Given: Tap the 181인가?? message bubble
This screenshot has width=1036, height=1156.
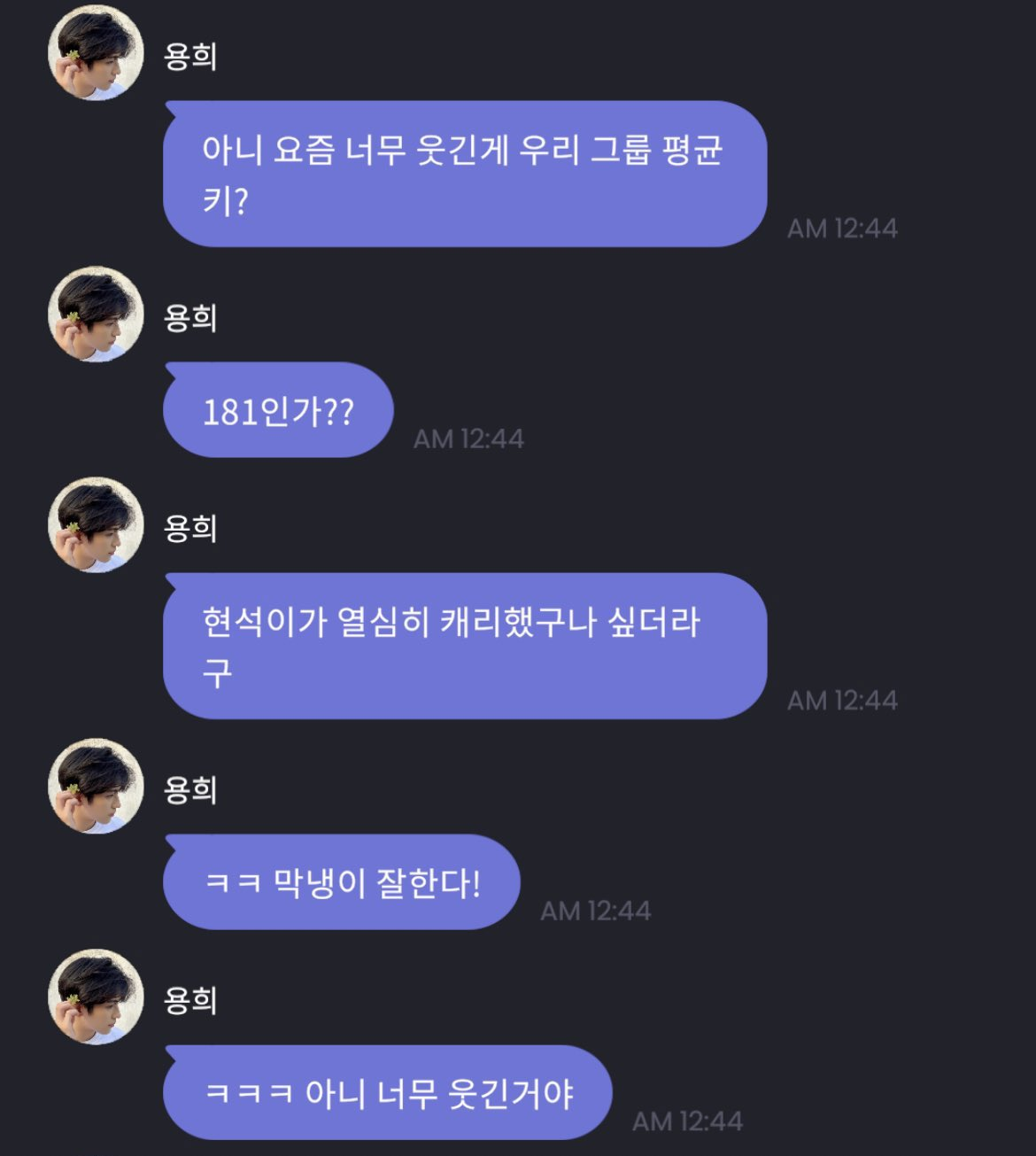Looking at the screenshot, I should tap(276, 409).
